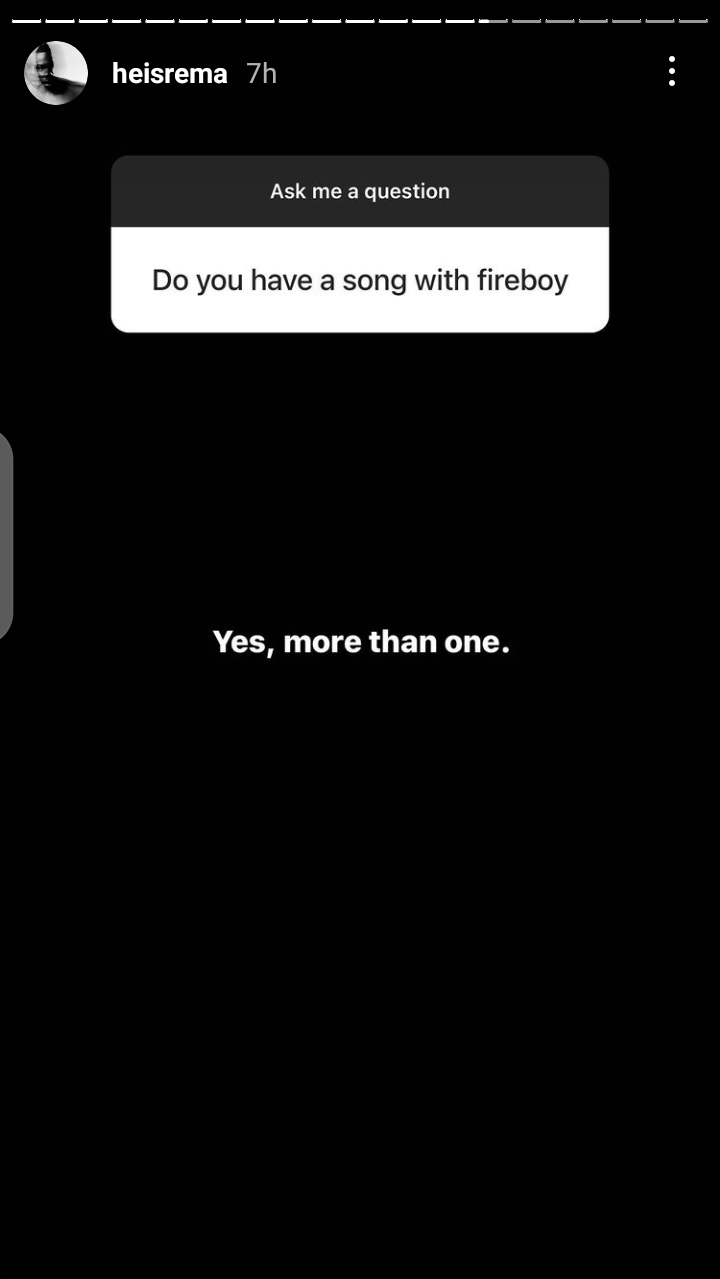Tap the Ask me a question sticker header
The height and width of the screenshot is (1279, 720).
(x=360, y=190)
